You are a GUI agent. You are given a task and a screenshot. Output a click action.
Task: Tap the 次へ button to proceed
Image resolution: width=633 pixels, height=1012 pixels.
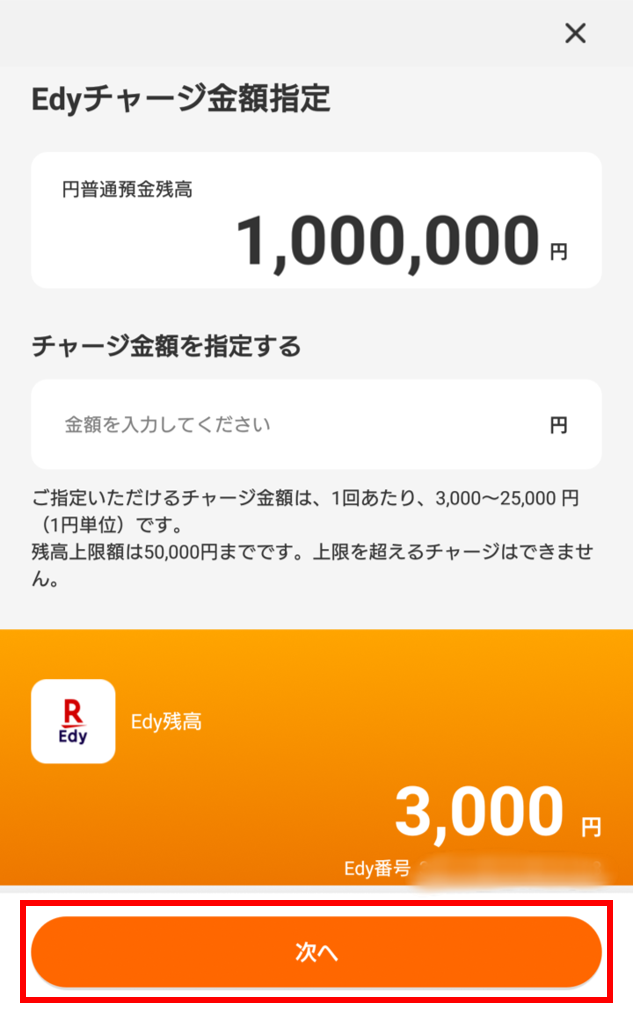(x=316, y=952)
